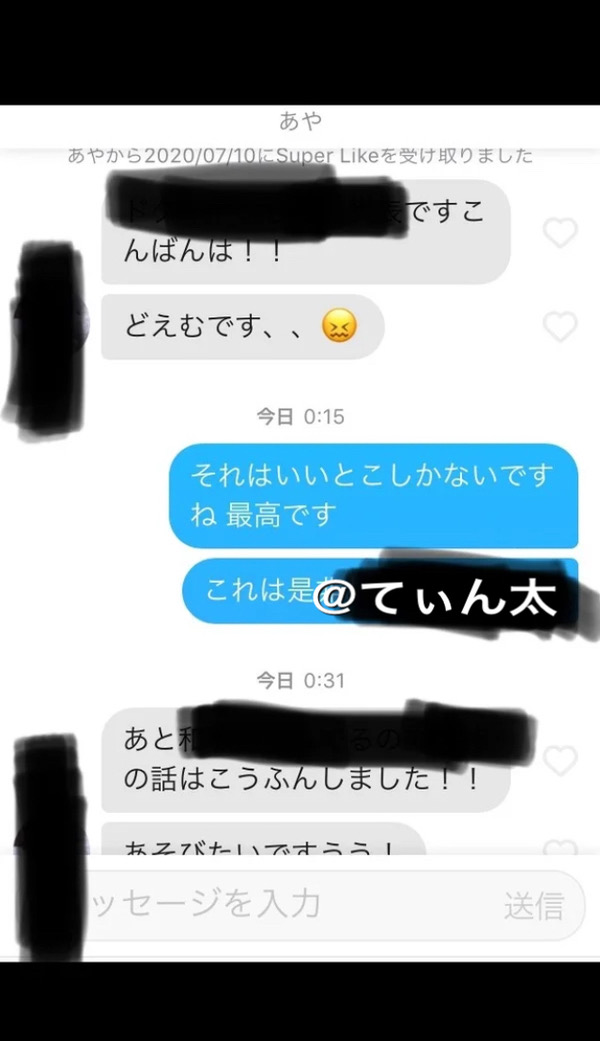Focus the メッセージを入力 text field
This screenshot has height=1041, width=600.
[290, 904]
